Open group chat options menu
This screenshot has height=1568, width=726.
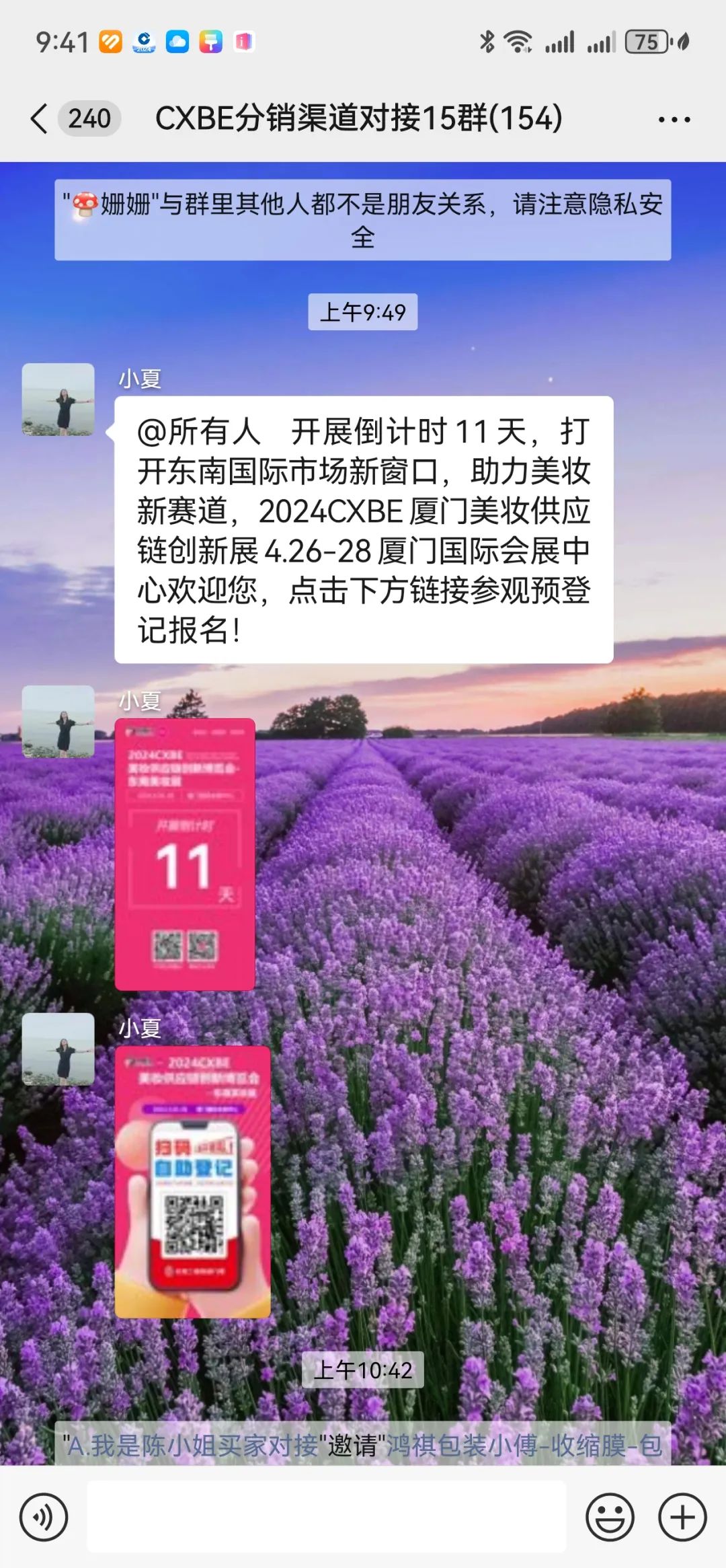674,120
